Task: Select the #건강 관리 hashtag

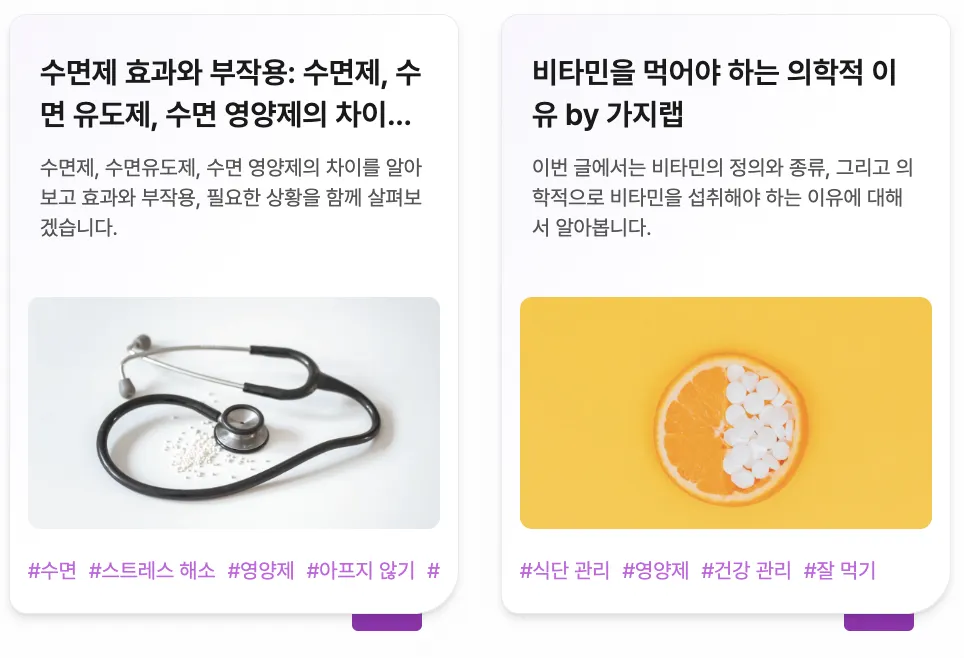Action: (746, 571)
